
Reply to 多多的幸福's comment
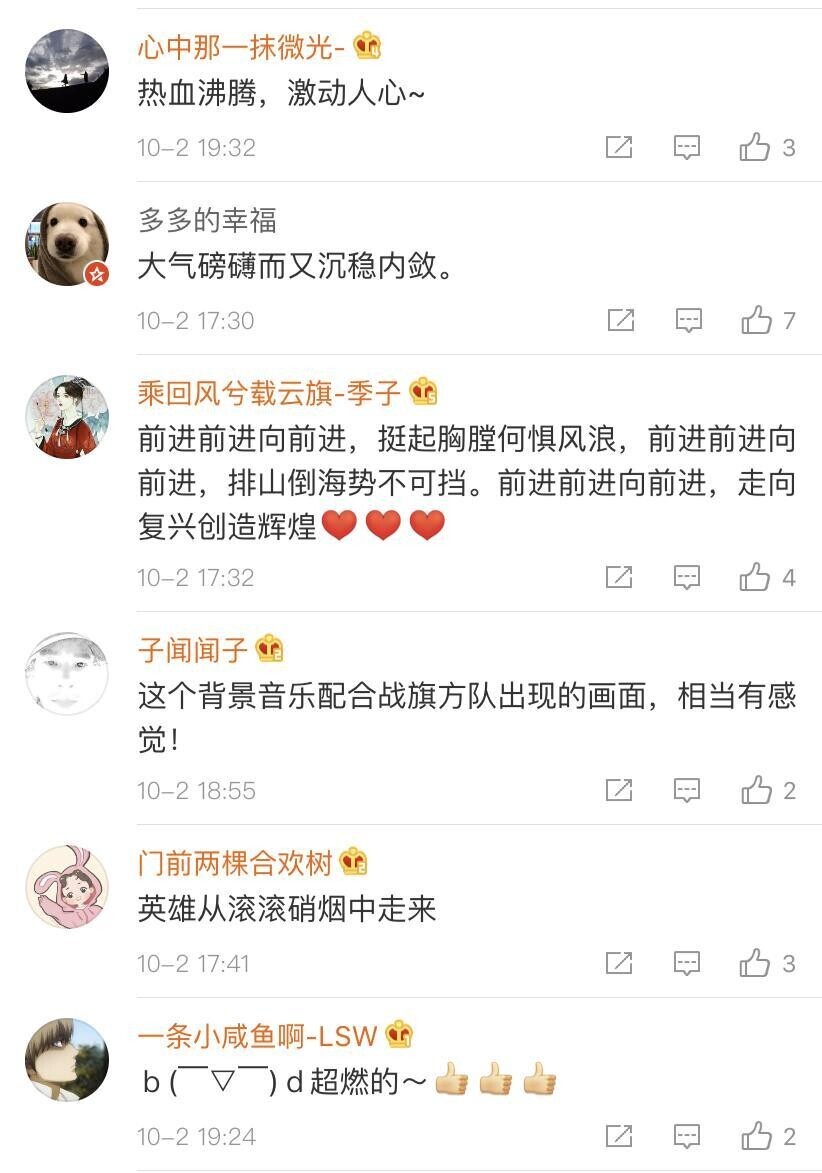click(x=687, y=320)
